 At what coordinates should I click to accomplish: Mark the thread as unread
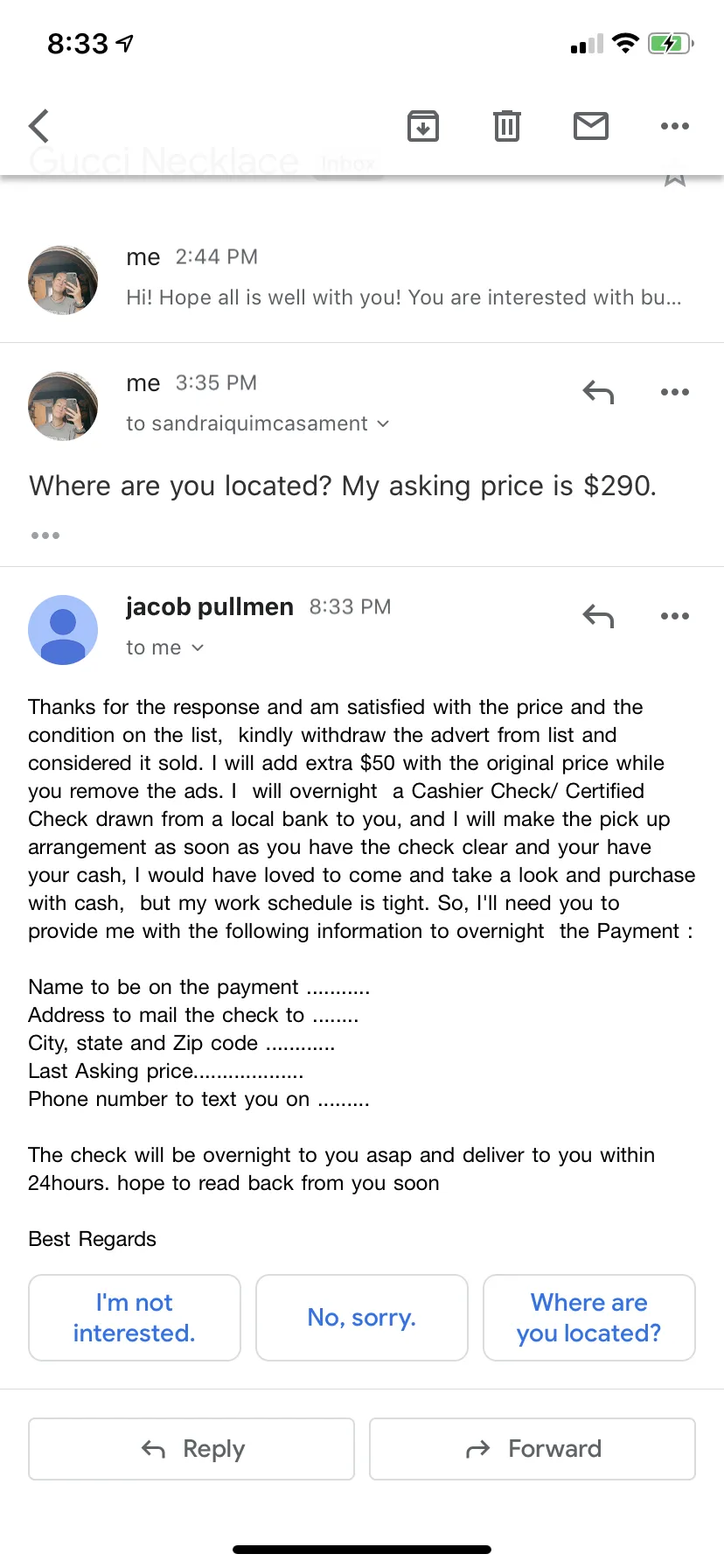point(591,126)
